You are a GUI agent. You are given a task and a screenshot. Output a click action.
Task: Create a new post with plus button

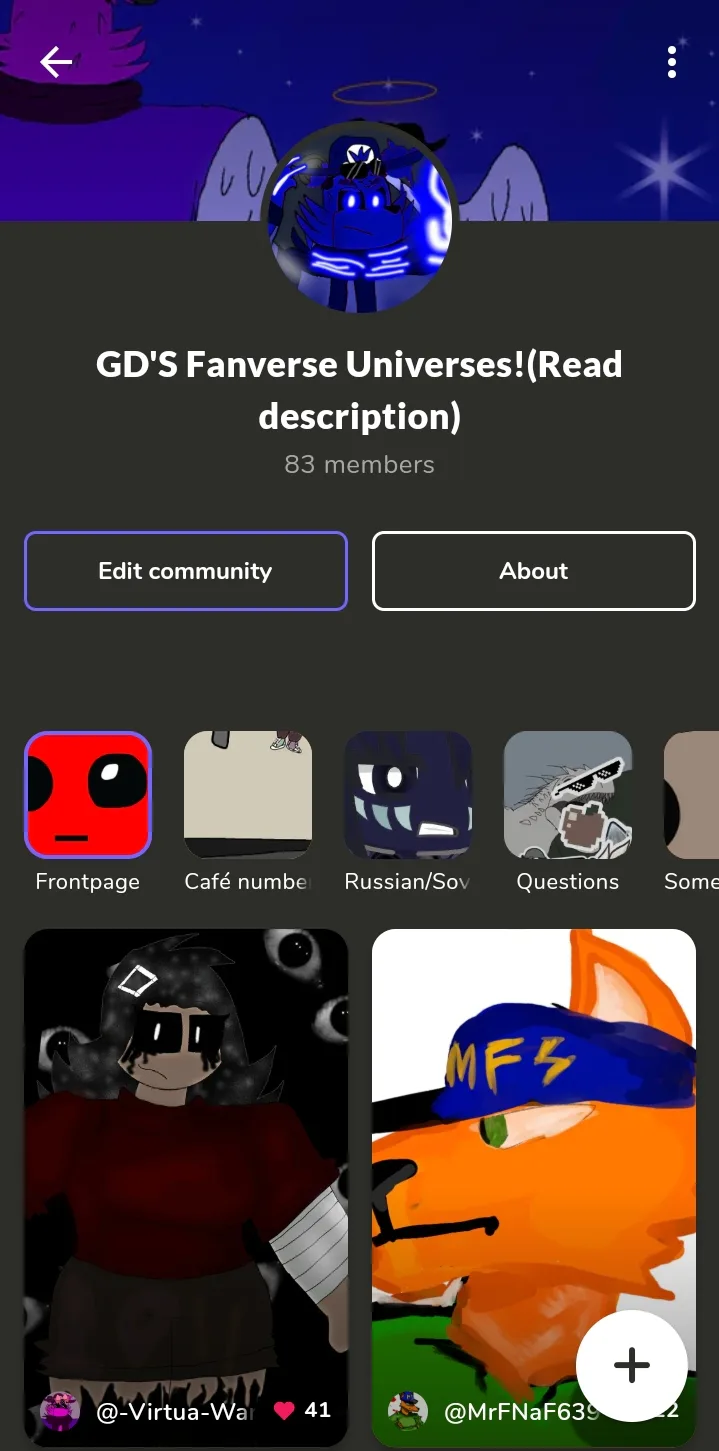click(632, 1365)
